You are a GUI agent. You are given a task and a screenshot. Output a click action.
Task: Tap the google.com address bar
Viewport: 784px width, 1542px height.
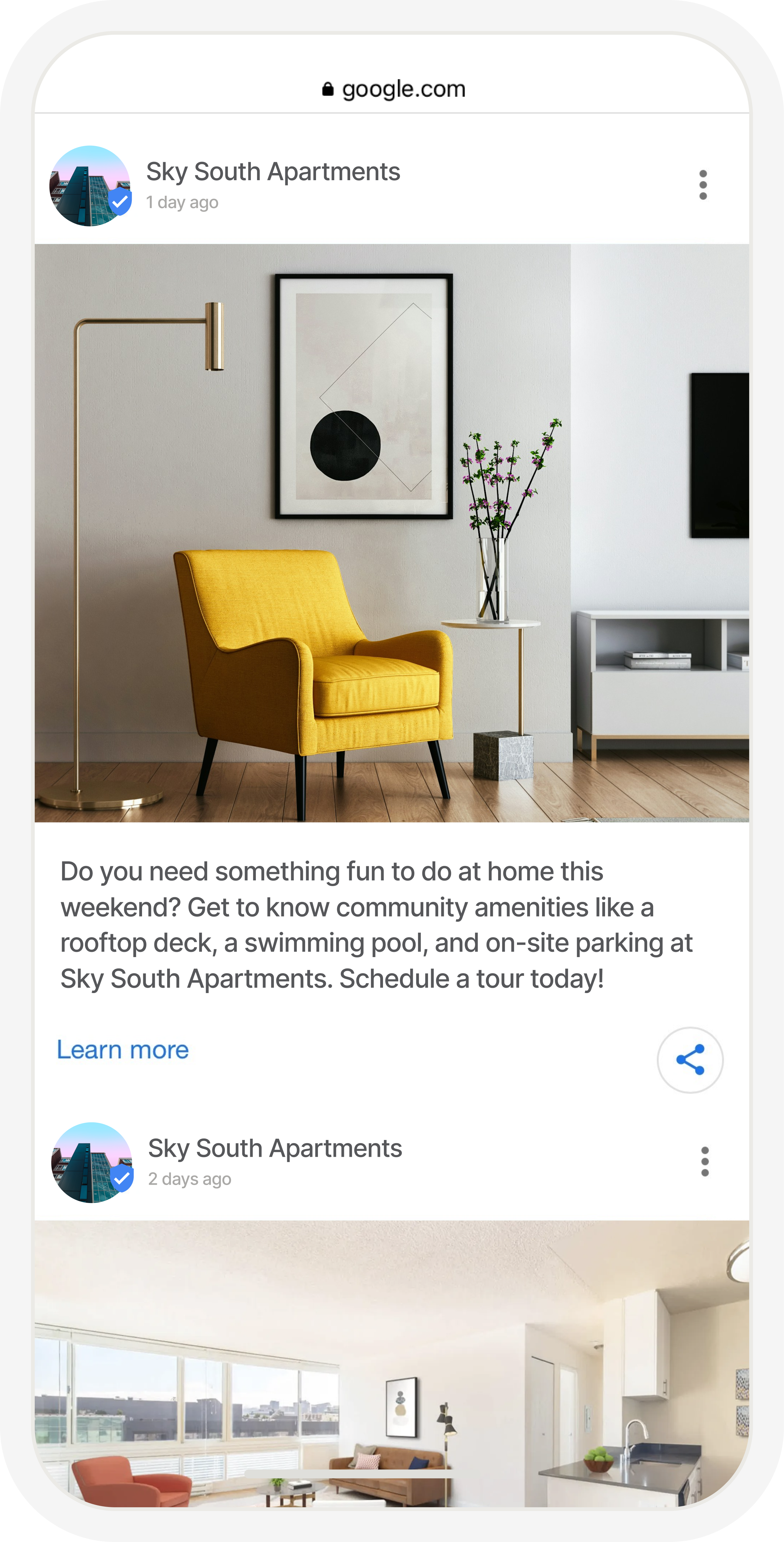pyautogui.click(x=393, y=89)
